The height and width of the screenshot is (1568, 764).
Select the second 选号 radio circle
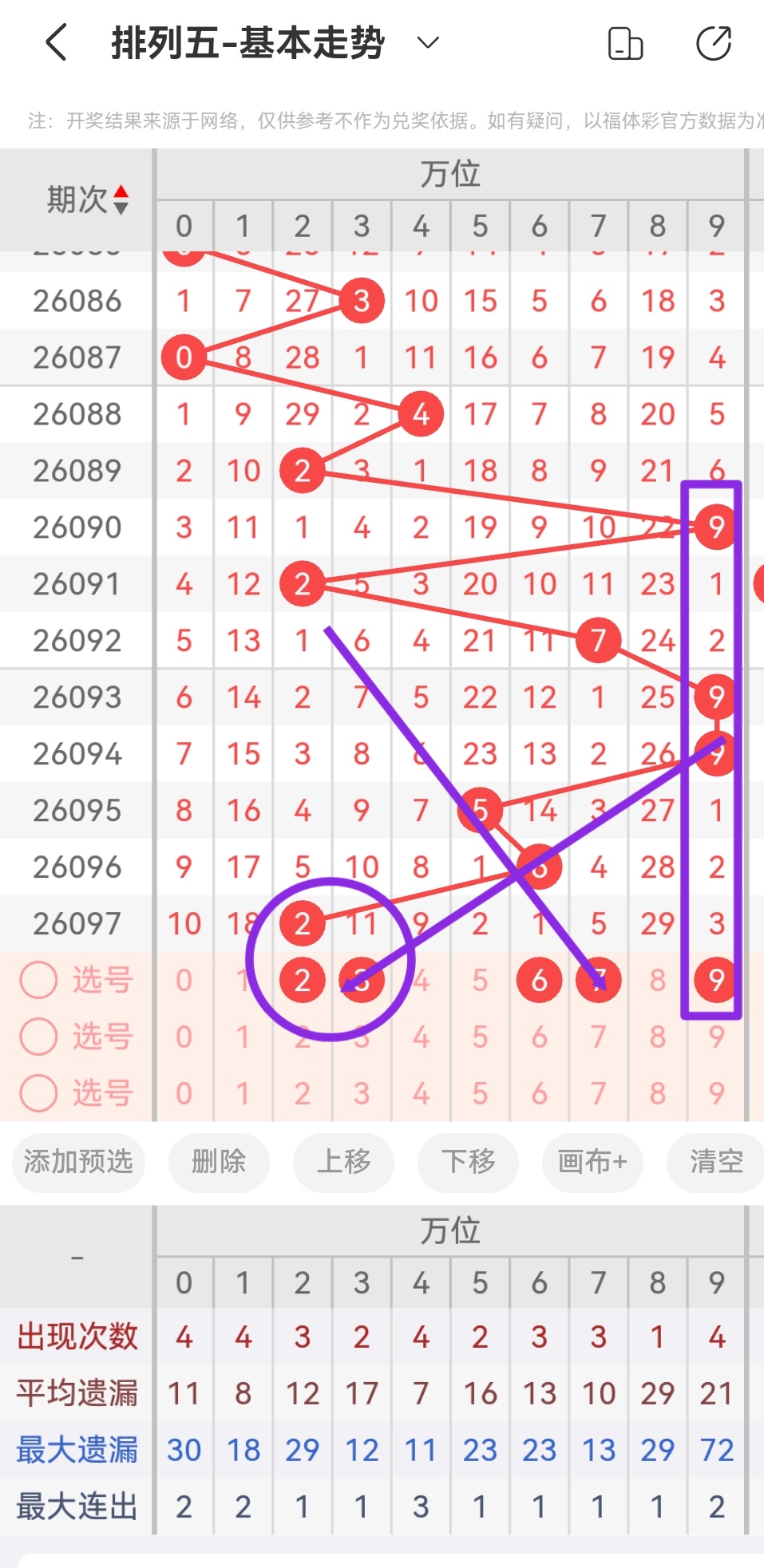(x=38, y=1037)
